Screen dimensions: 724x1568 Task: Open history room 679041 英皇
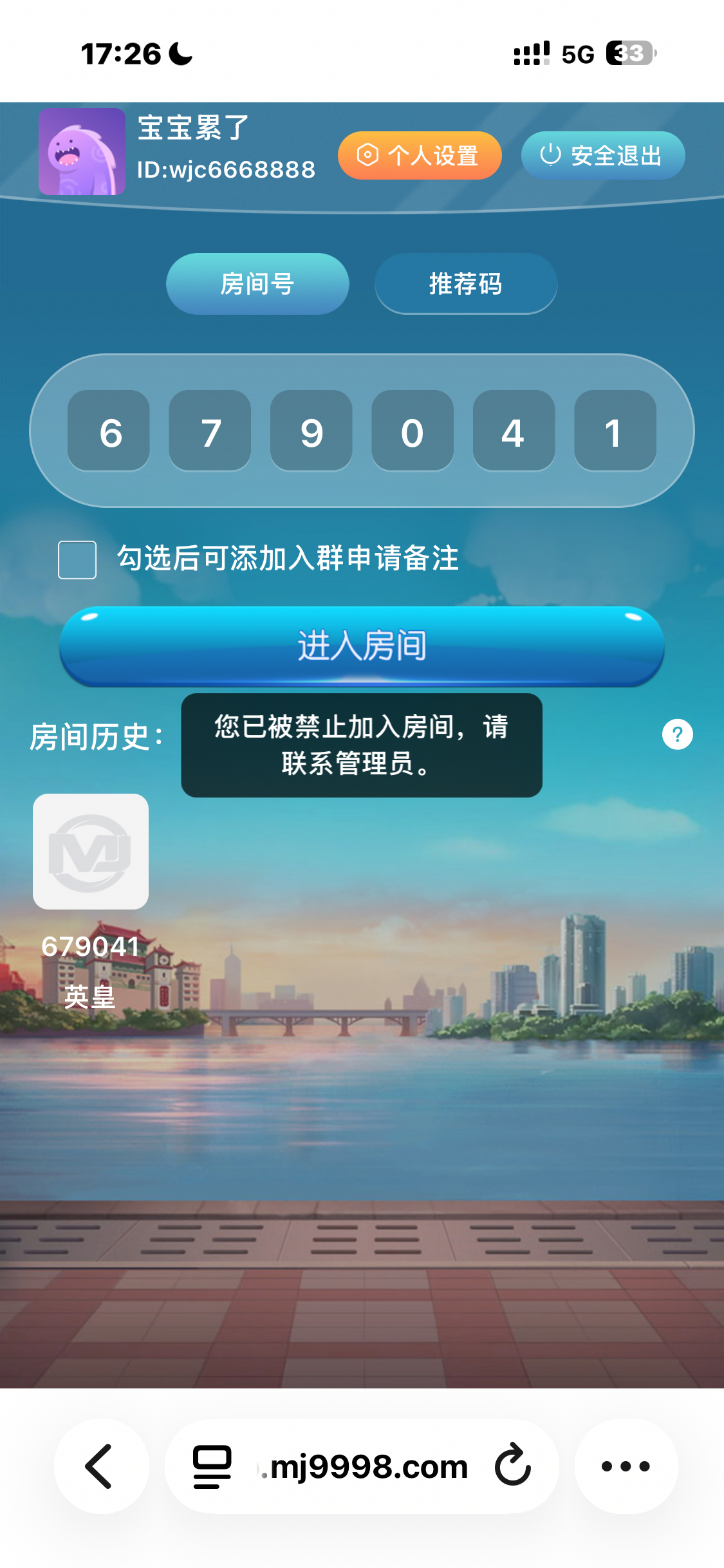click(91, 852)
